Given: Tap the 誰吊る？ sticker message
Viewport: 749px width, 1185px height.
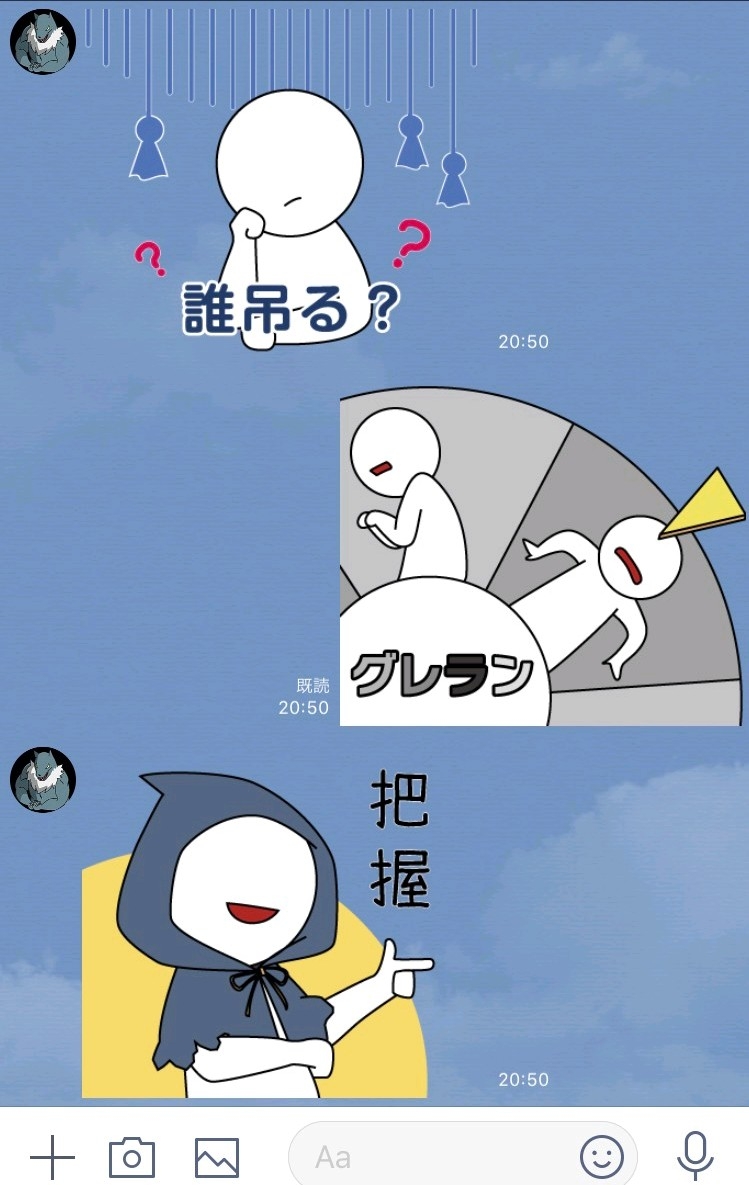Looking at the screenshot, I should click(x=290, y=200).
